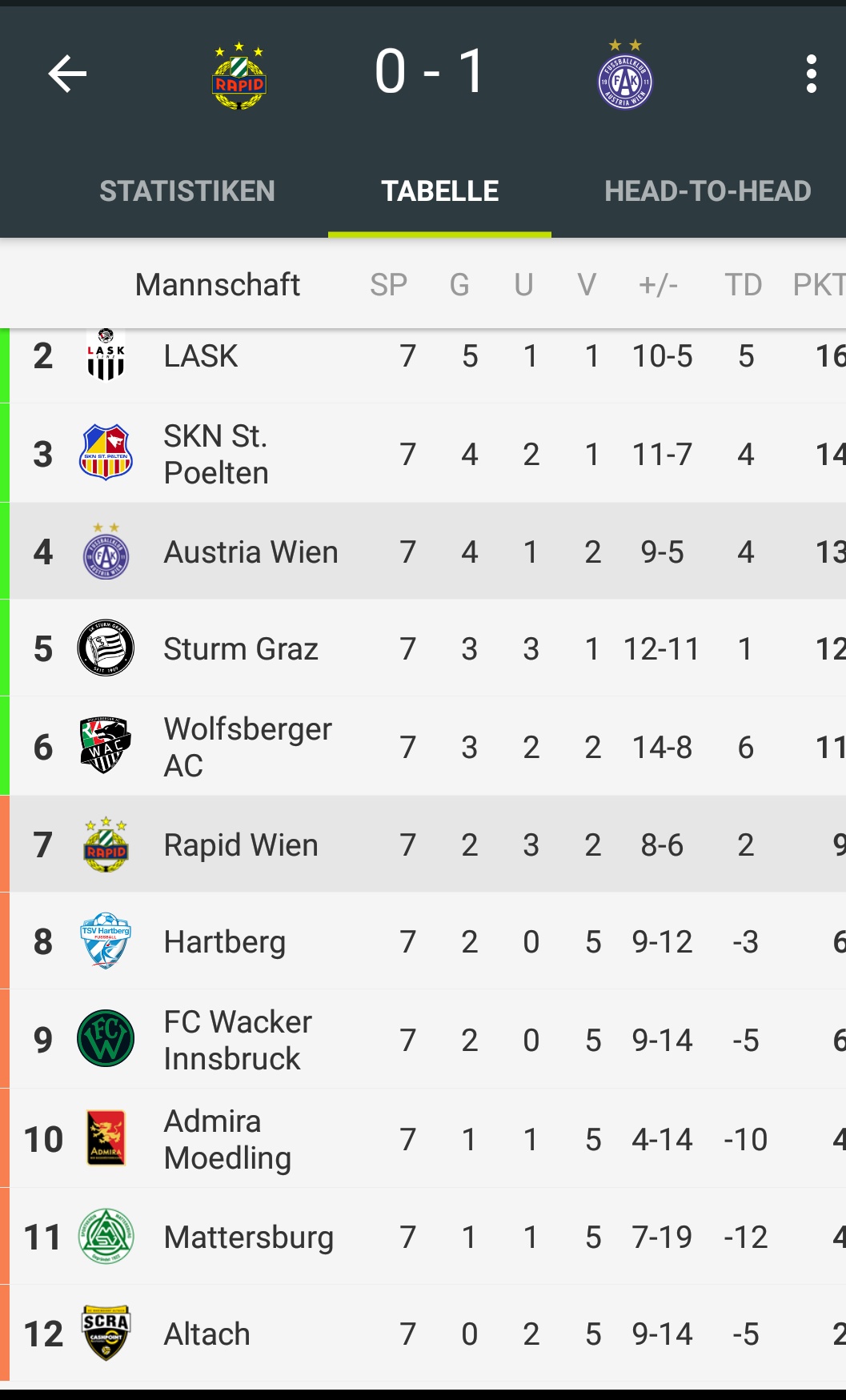
Task: Open Wolfsberger AC team row
Action: tap(423, 746)
